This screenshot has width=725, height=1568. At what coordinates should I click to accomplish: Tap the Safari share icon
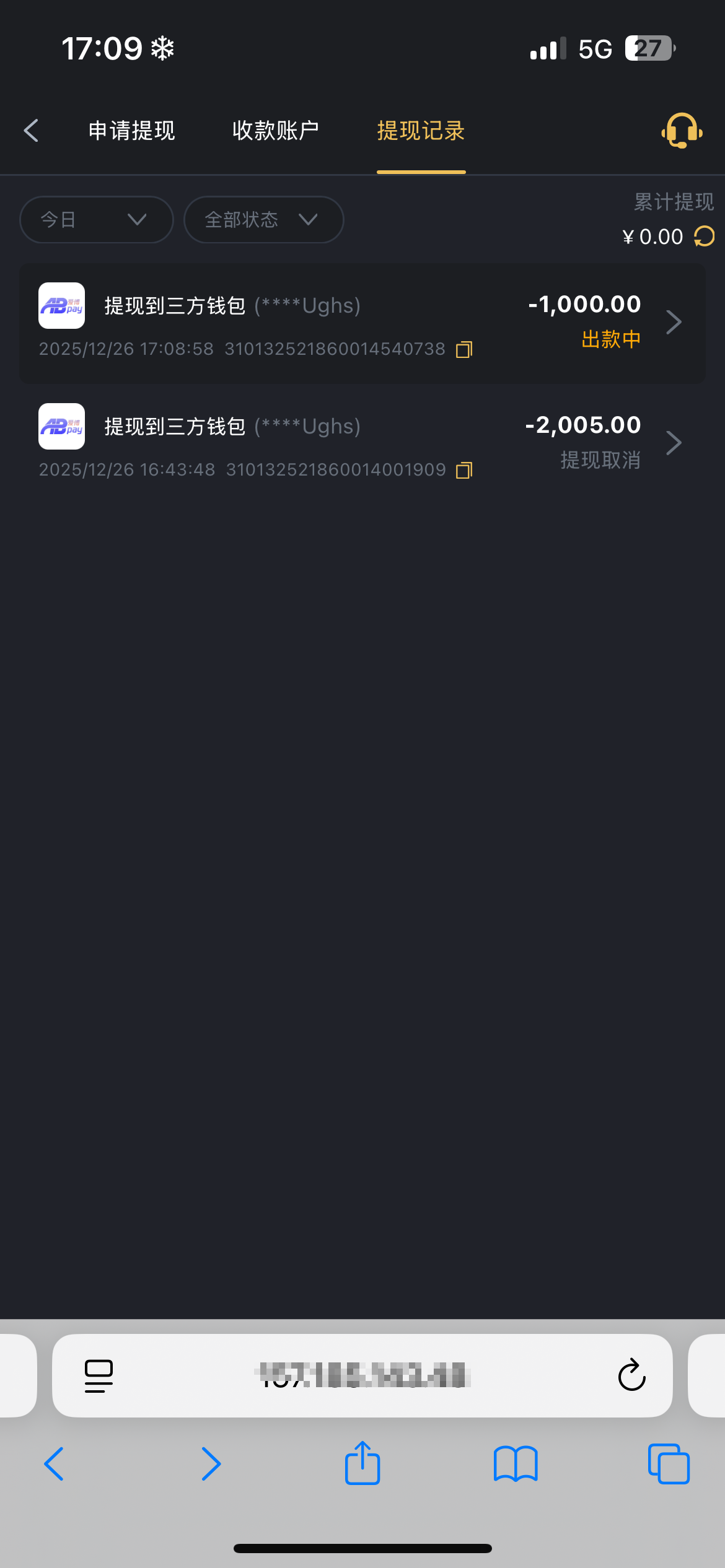(x=362, y=1463)
